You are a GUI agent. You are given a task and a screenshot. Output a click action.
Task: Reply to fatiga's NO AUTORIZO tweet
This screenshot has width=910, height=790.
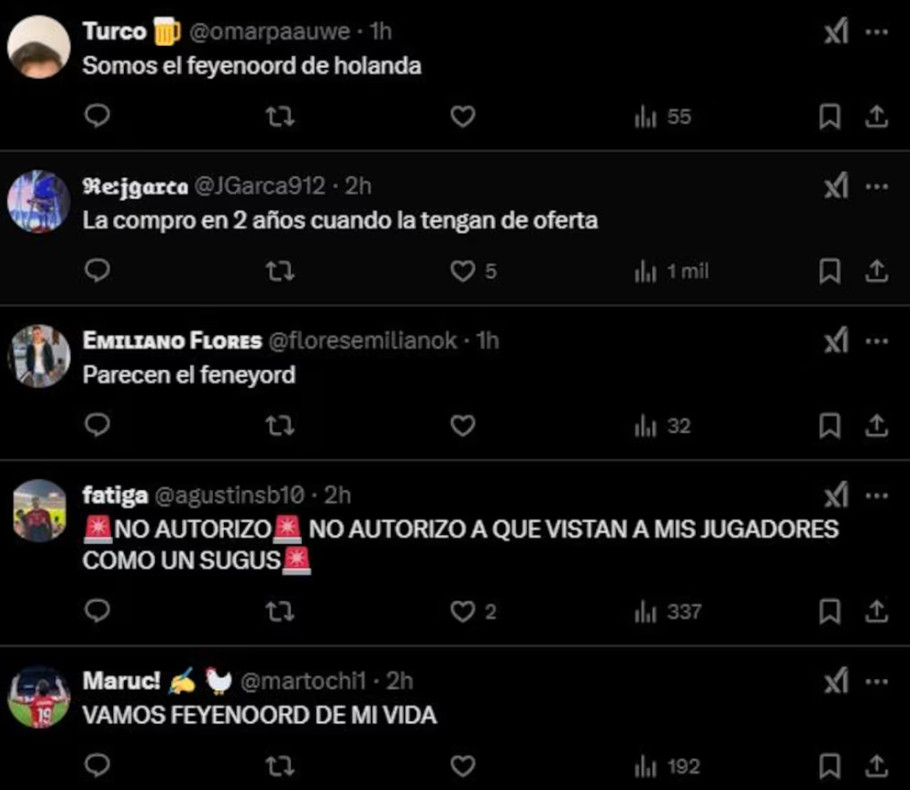click(97, 611)
